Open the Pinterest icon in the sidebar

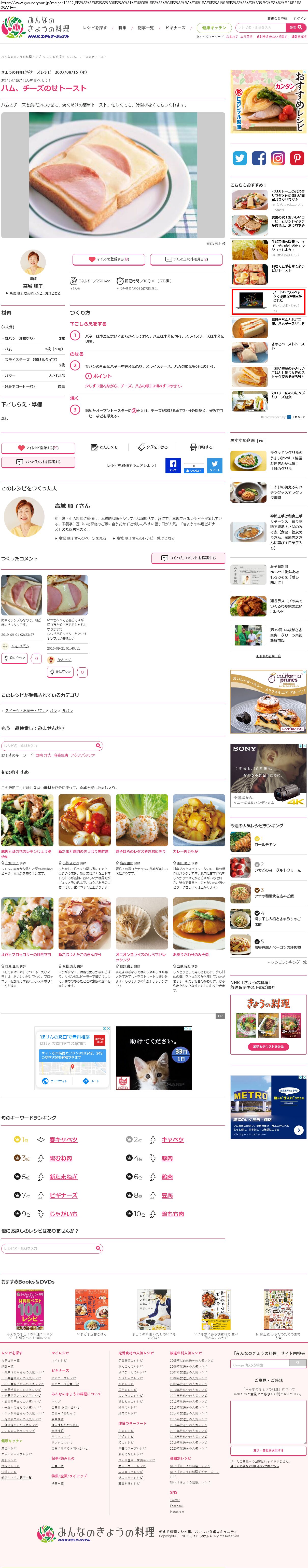click(x=297, y=158)
